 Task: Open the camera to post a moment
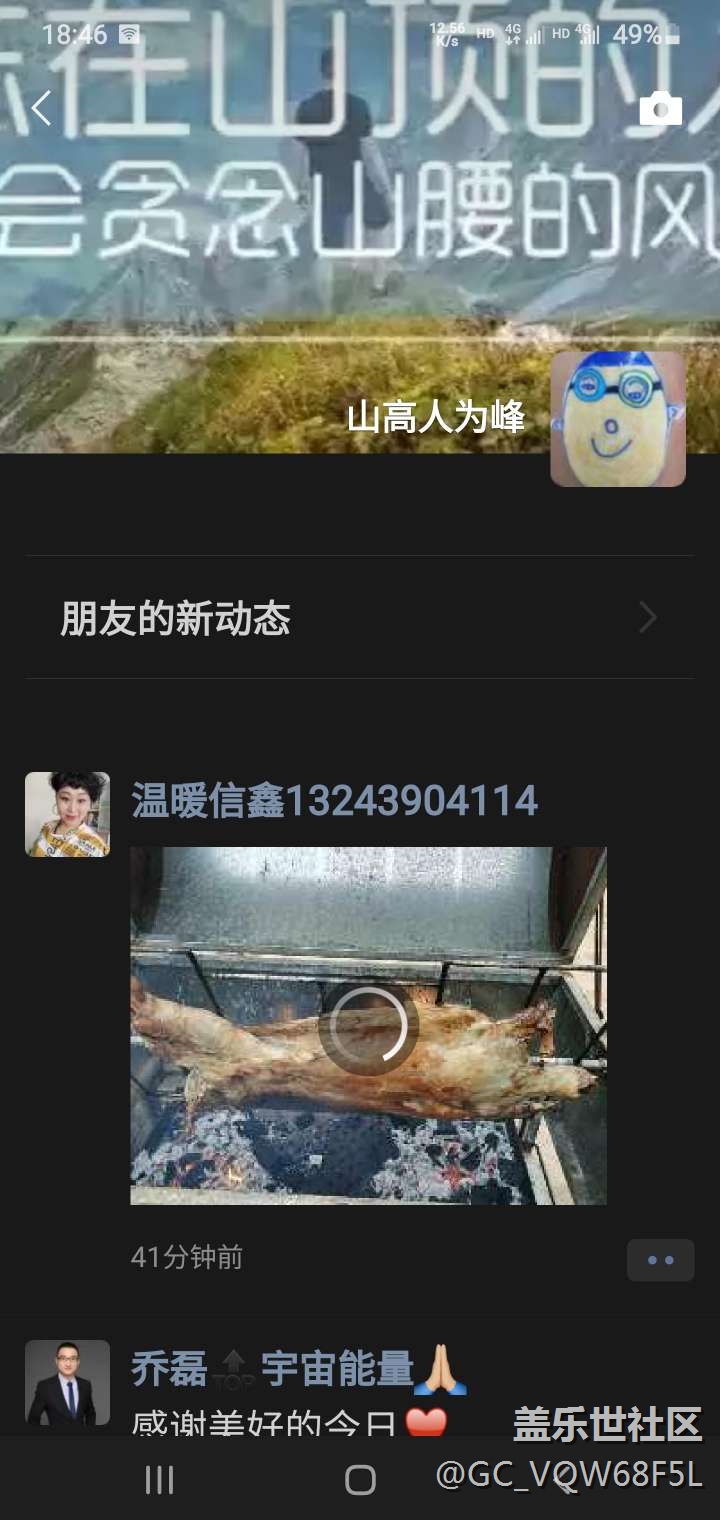click(x=660, y=109)
